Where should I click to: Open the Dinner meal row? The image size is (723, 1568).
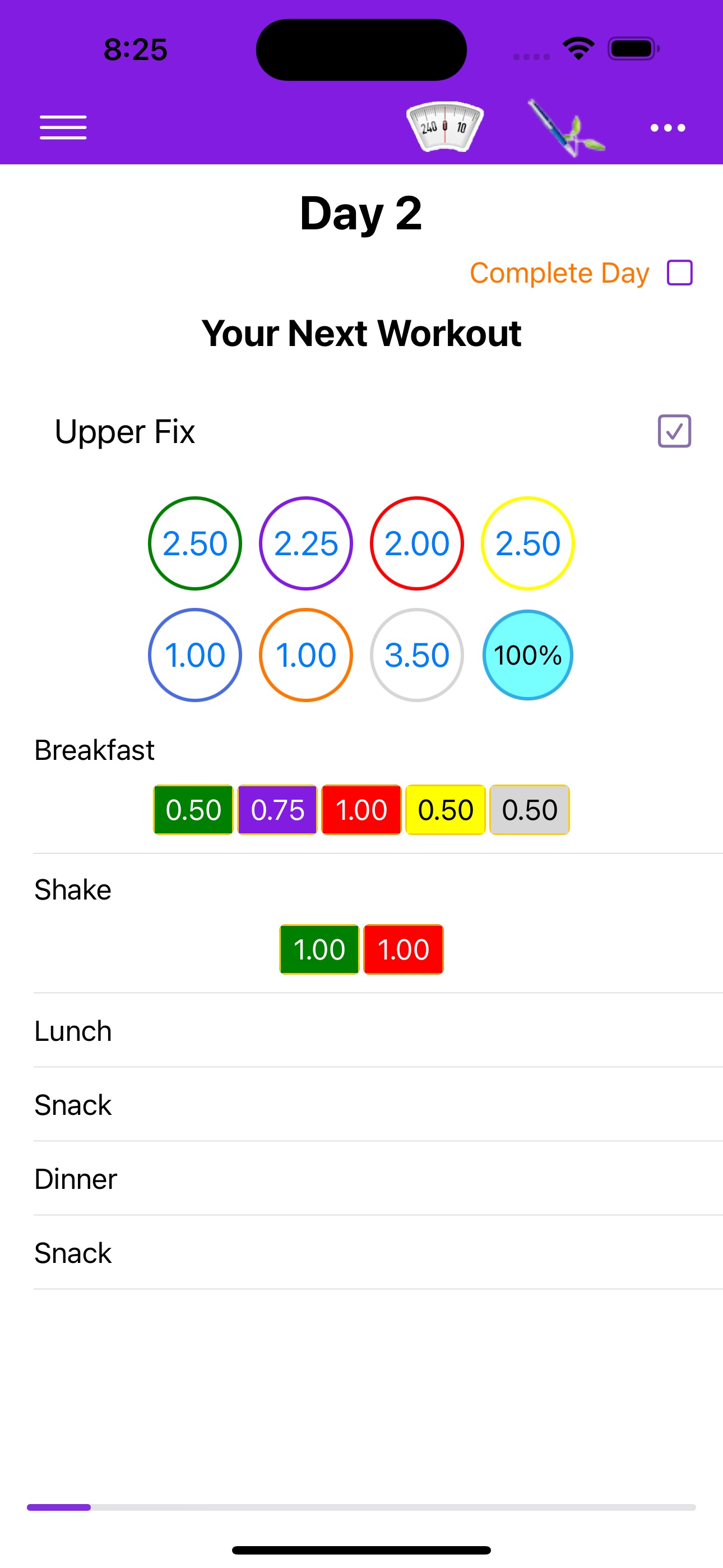click(378, 1178)
